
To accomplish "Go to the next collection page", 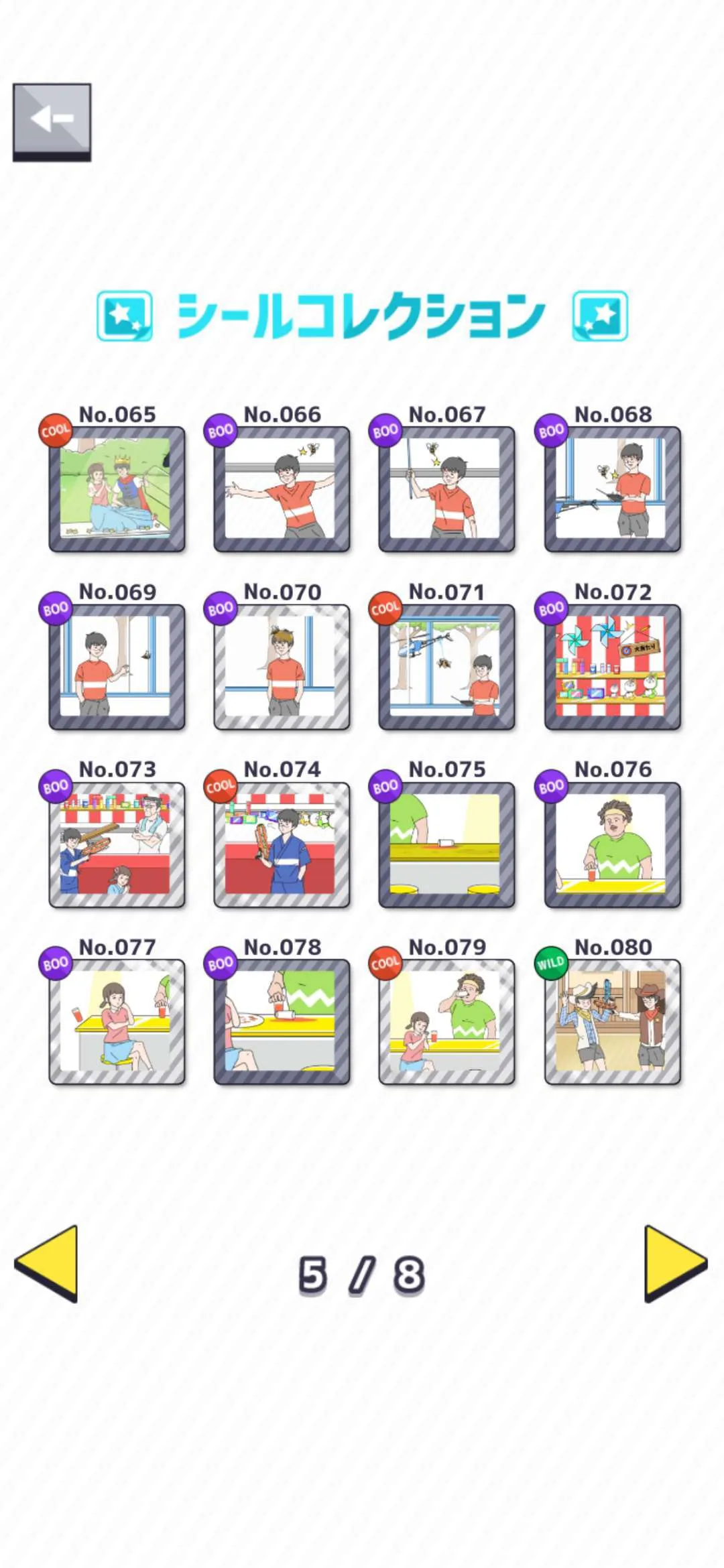I will point(674,1264).
